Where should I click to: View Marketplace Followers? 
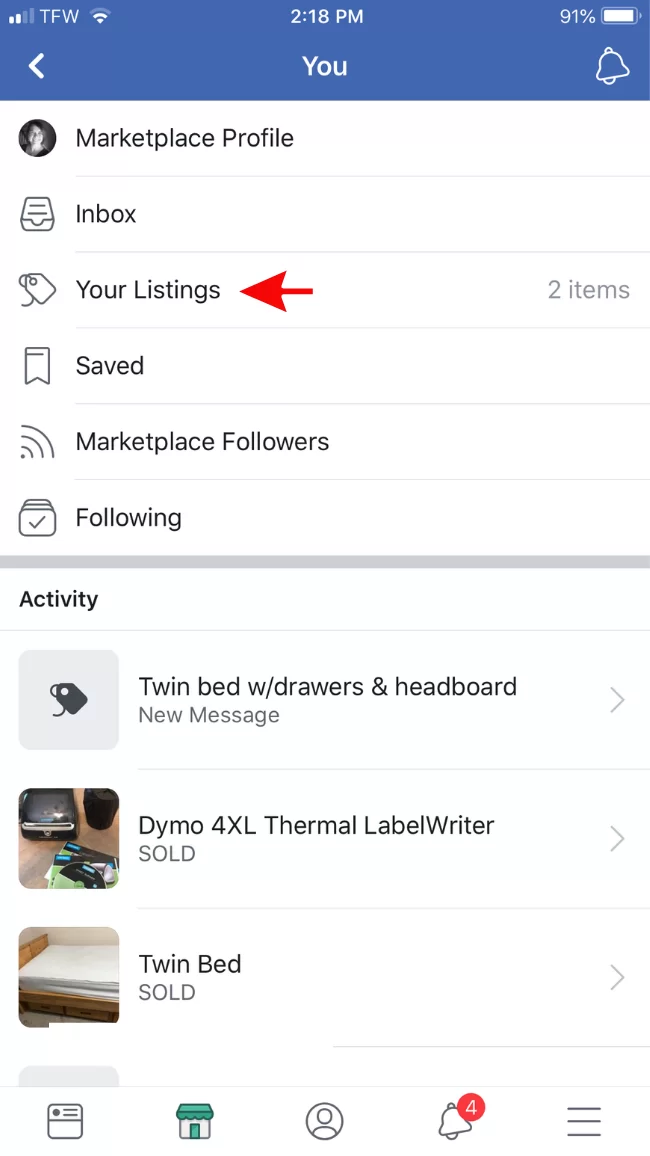pyautogui.click(x=202, y=442)
